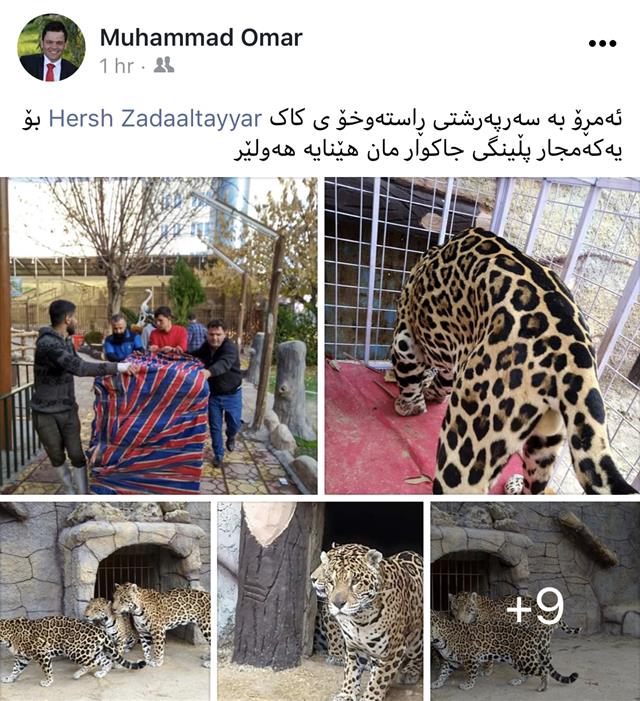View photo of two jaguars by den
The width and height of the screenshot is (640, 701).
tap(105, 600)
